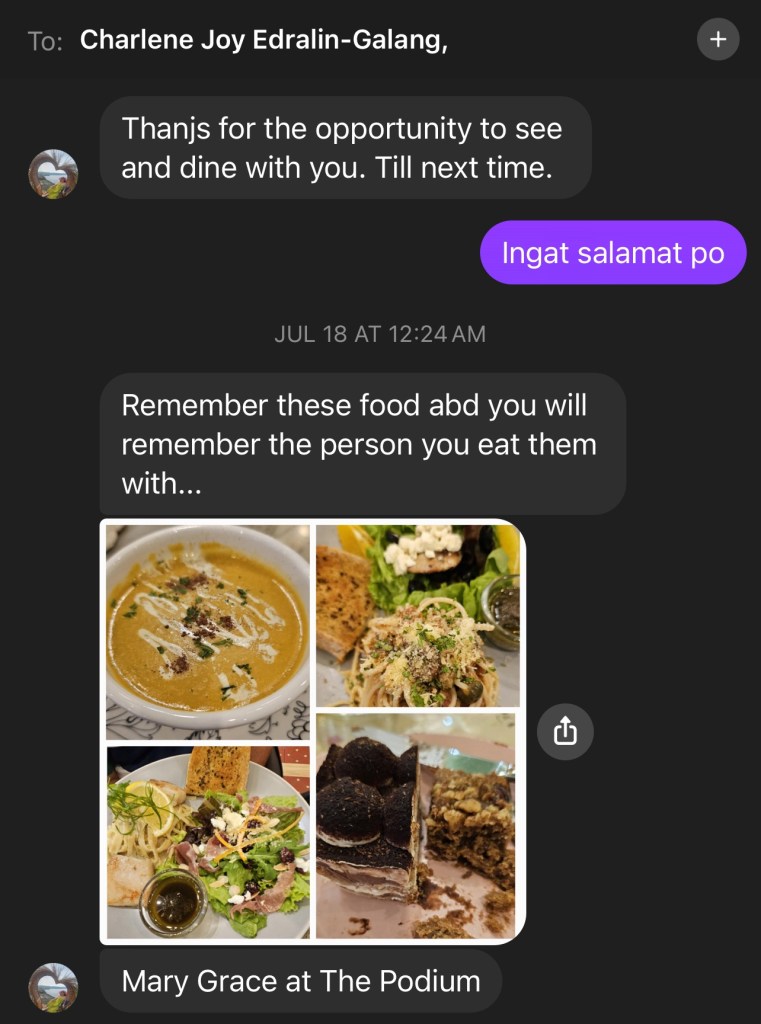Add another recipient with the plus button
The width and height of the screenshot is (761, 1024).
click(x=717, y=40)
